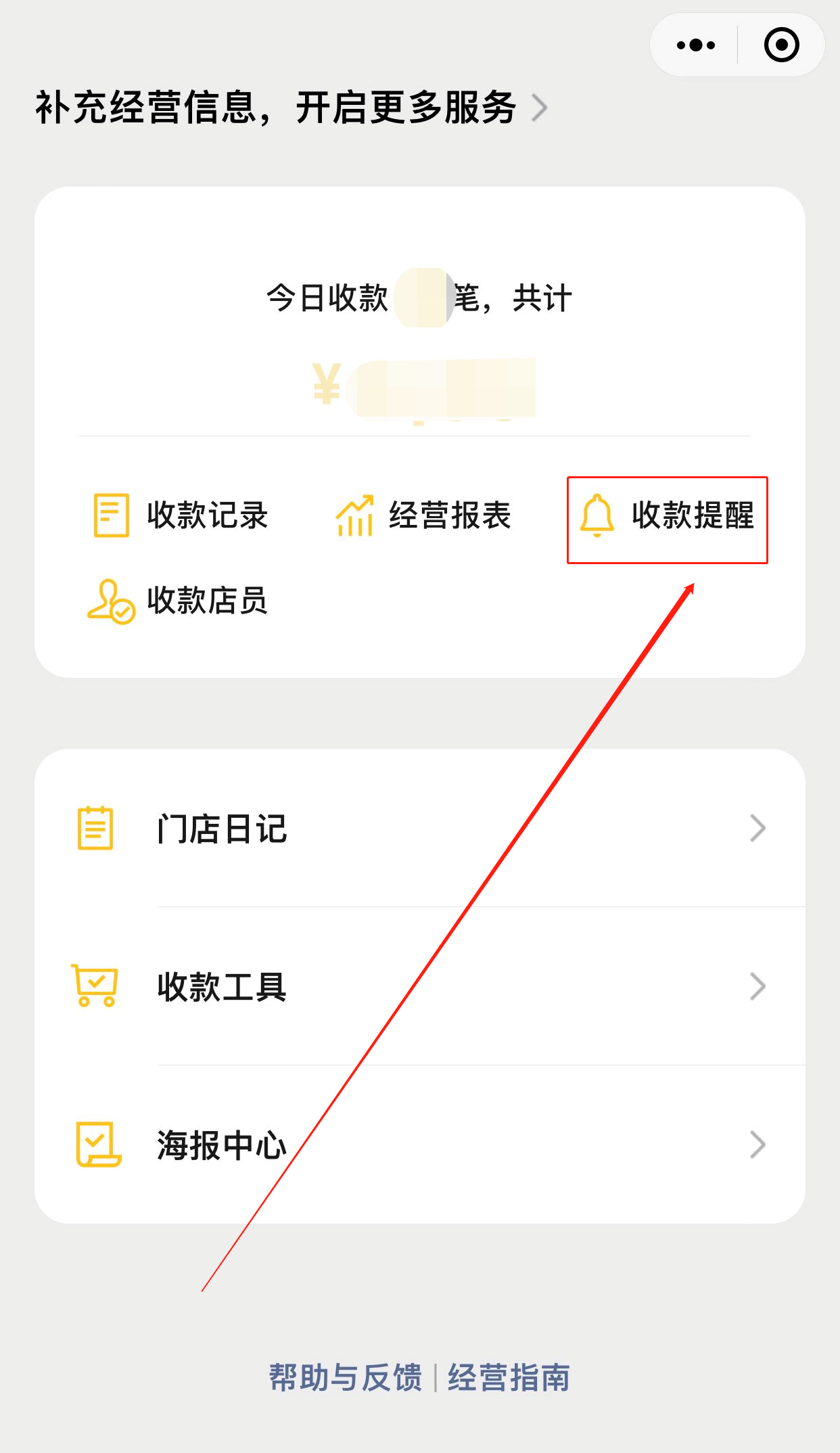
Task: Click the bell icon for 收款提醒
Action: pos(598,517)
